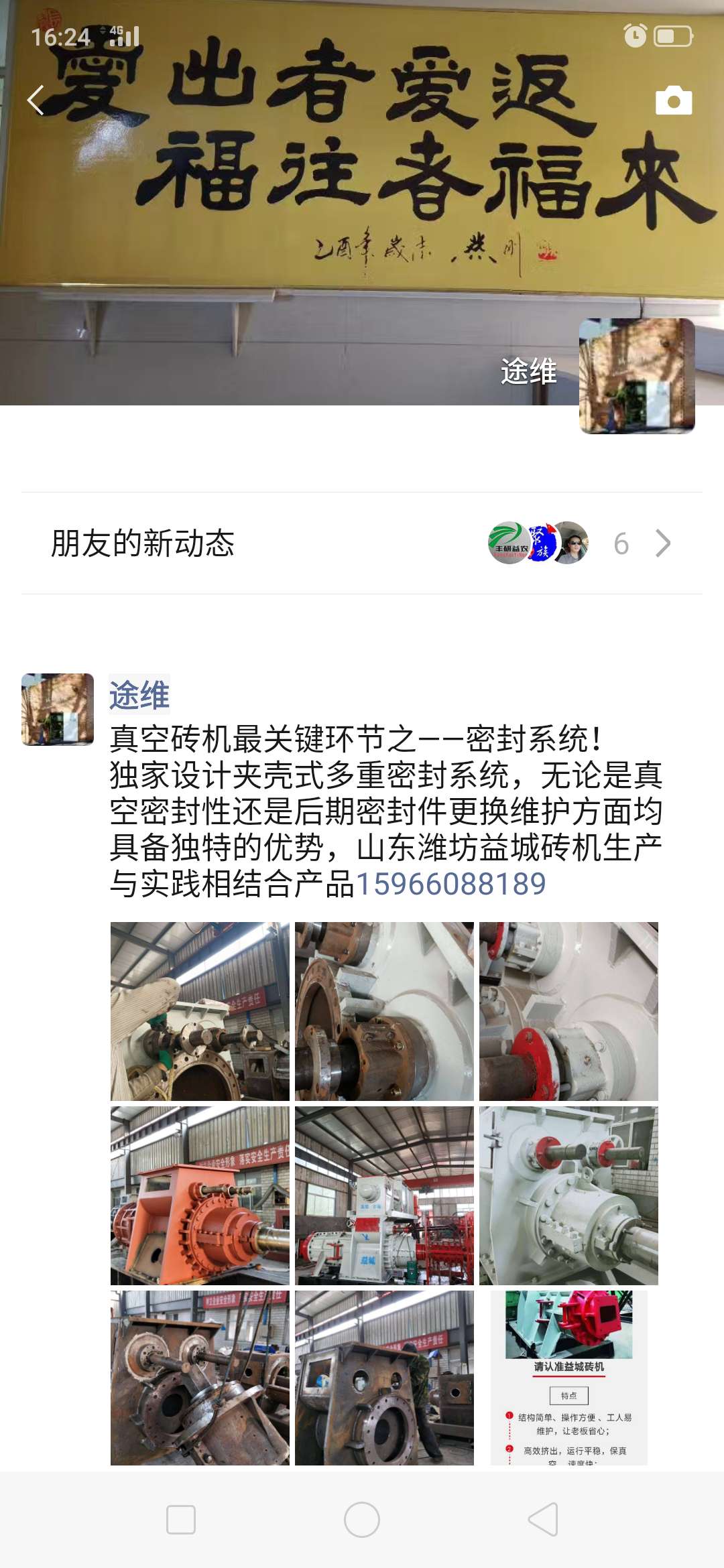Tap phone number 15966088189 in the post
The height and width of the screenshot is (1568, 724).
point(450,884)
